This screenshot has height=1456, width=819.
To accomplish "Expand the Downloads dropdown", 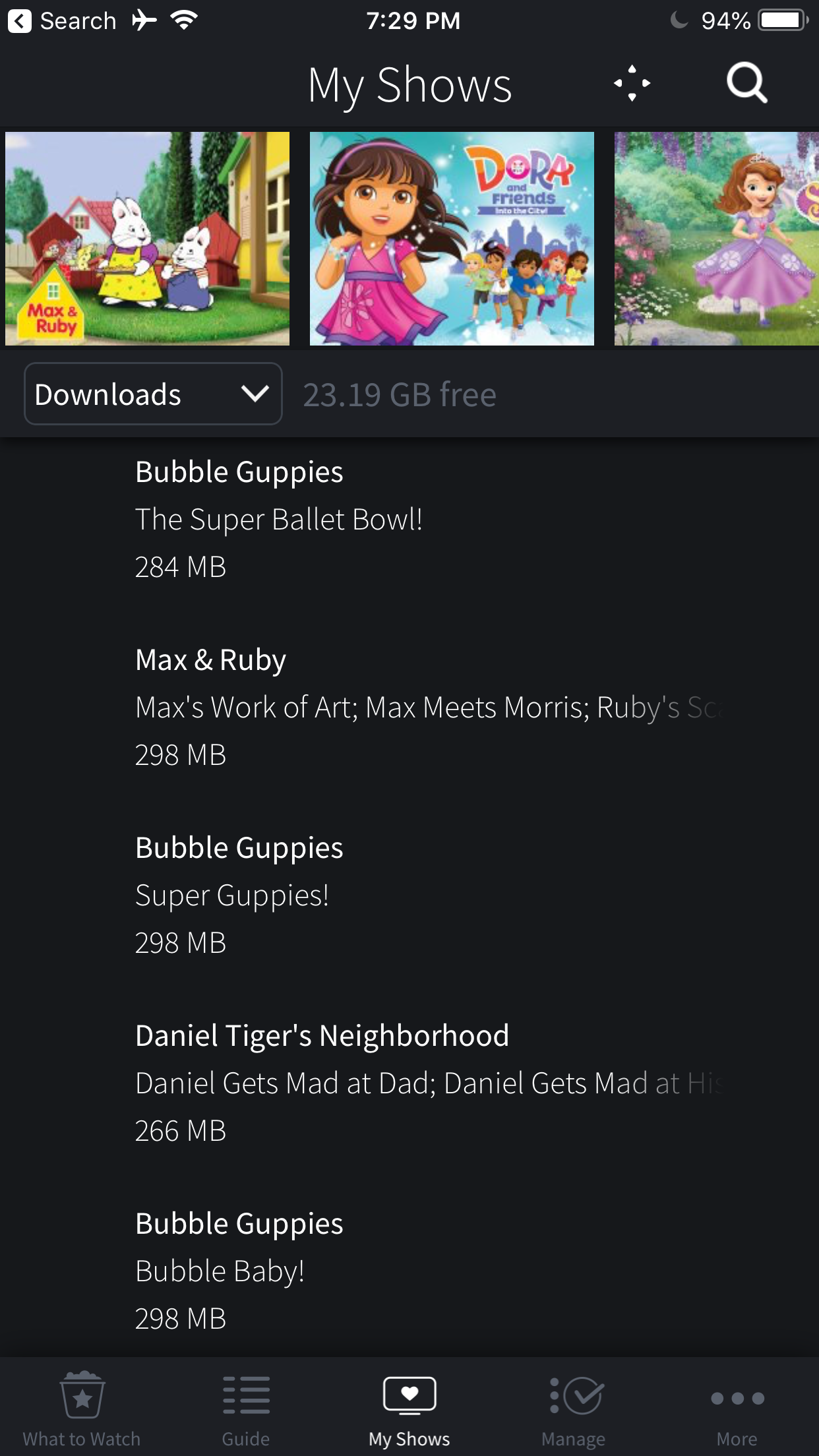I will point(153,394).
